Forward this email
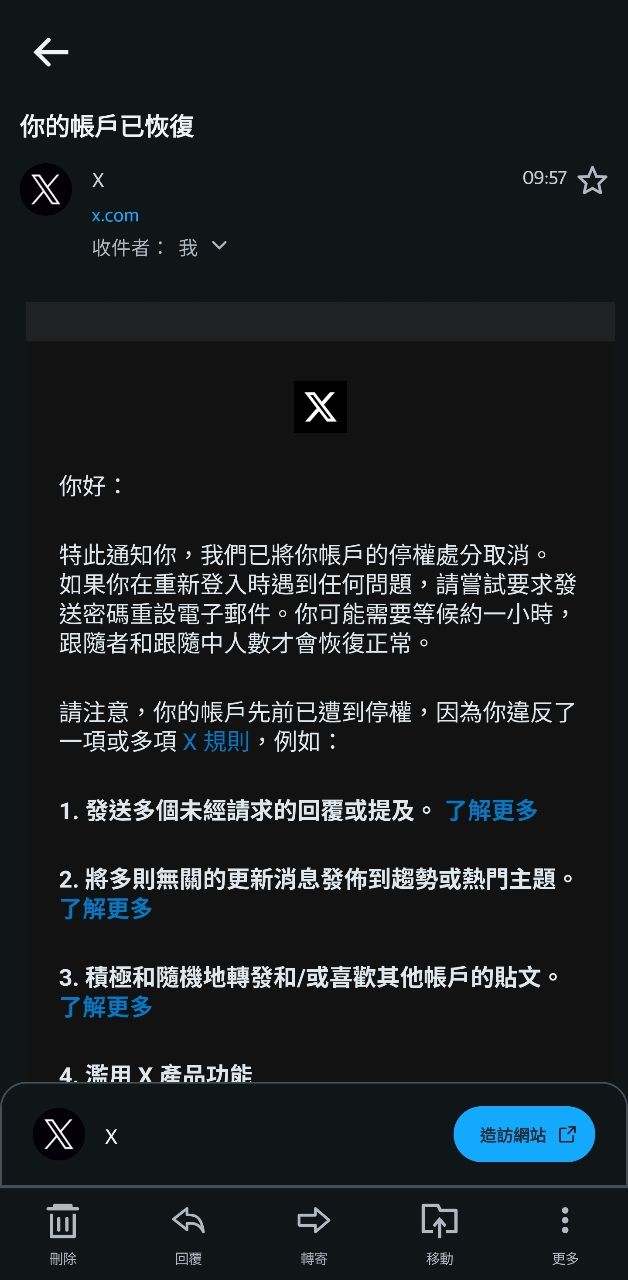Image resolution: width=628 pixels, height=1280 pixels. [x=314, y=1233]
